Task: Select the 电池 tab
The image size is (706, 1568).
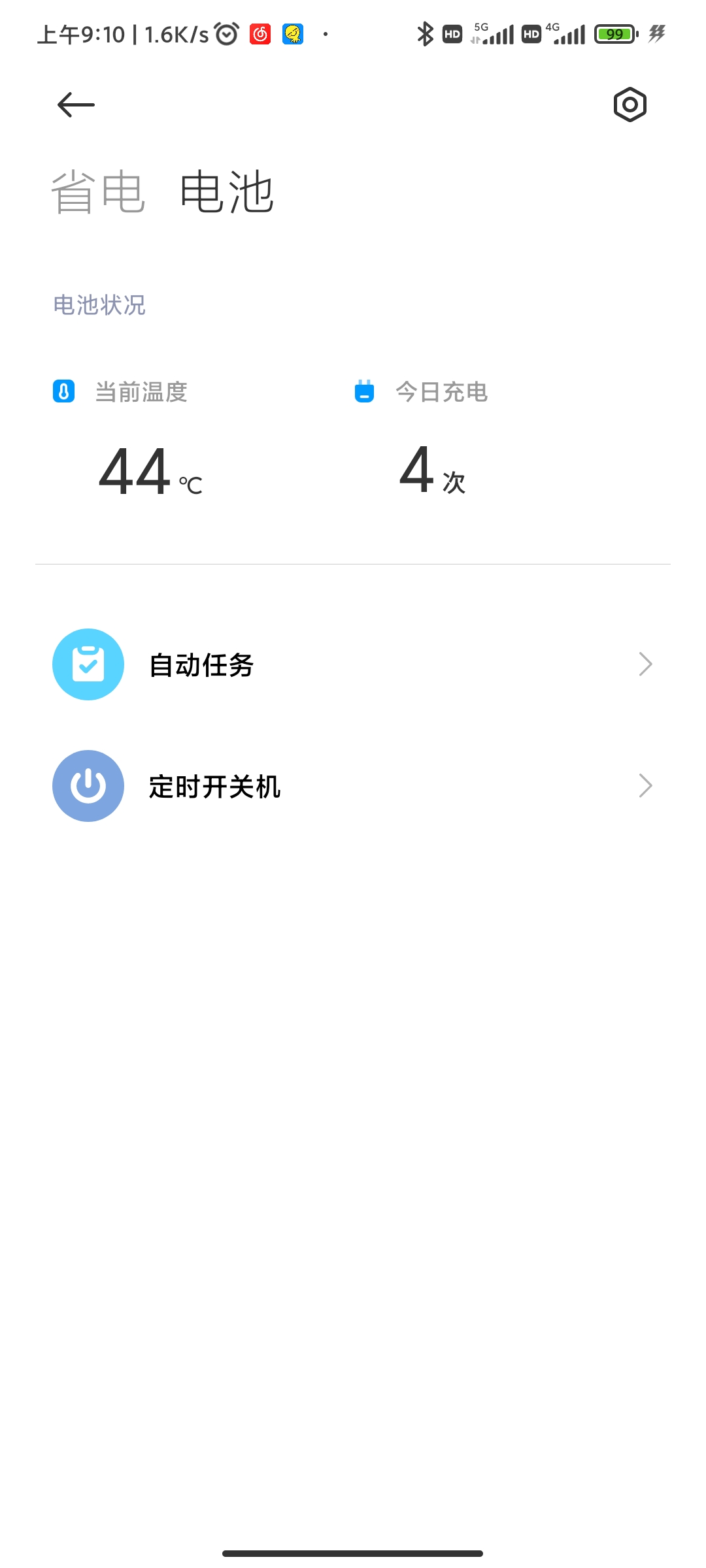Action: pos(226,192)
